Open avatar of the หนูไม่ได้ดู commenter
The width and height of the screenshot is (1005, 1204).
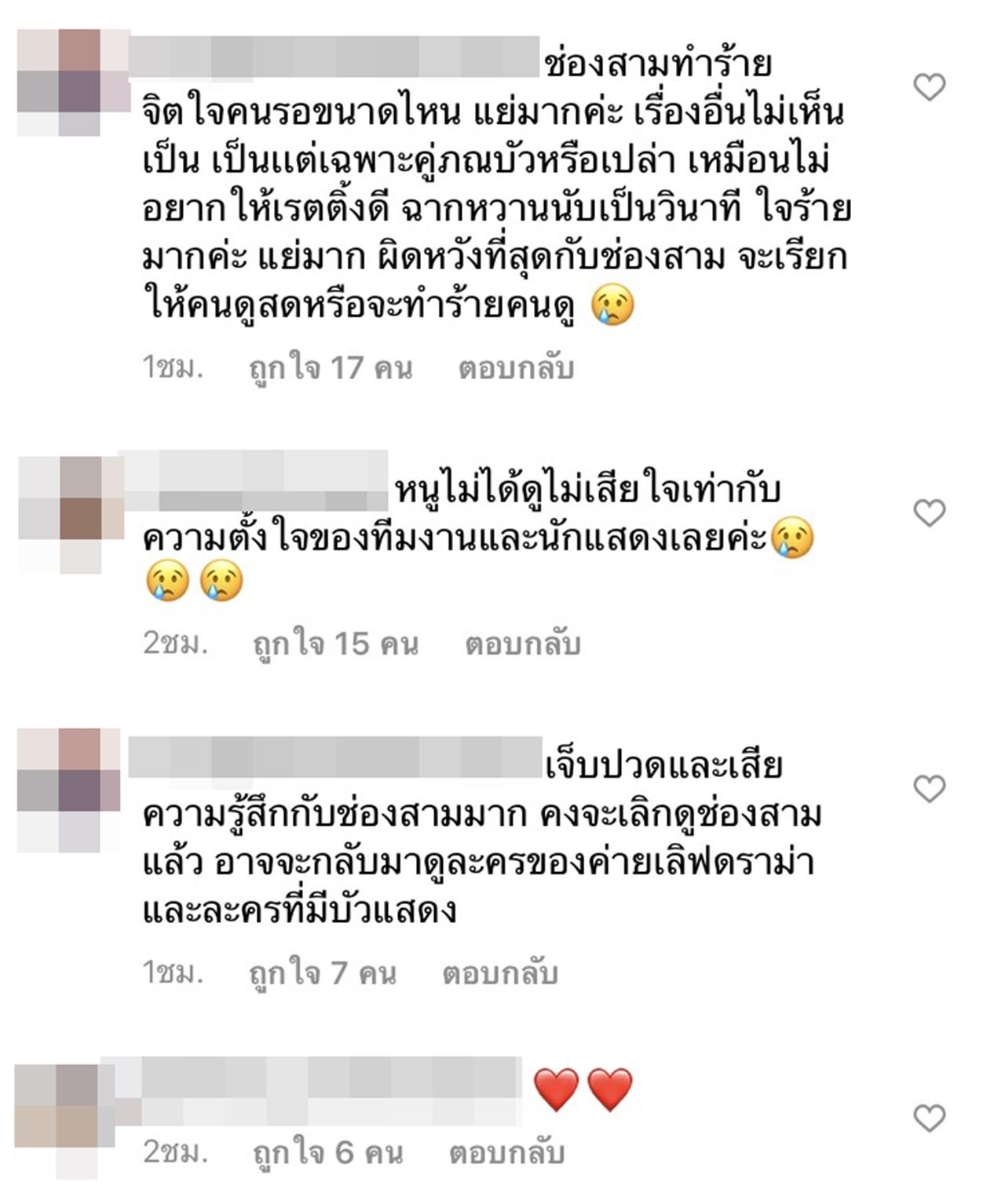pyautogui.click(x=69, y=514)
